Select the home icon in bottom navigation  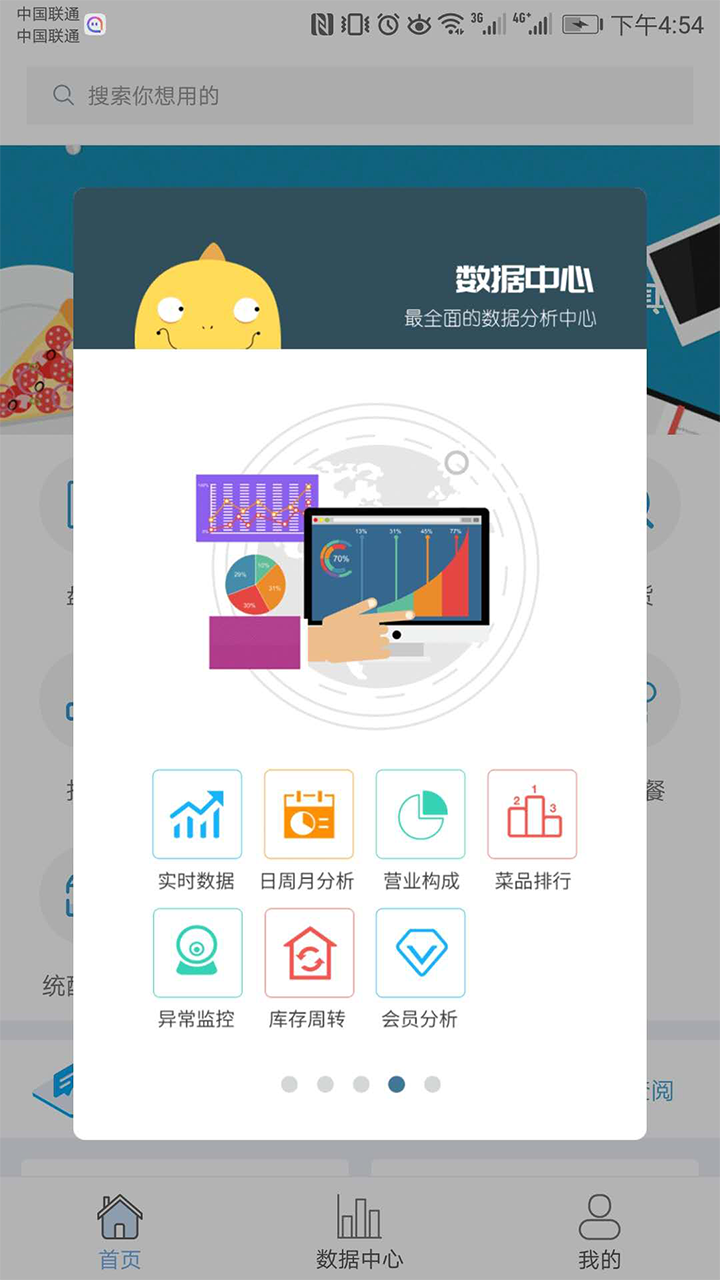(119, 1213)
